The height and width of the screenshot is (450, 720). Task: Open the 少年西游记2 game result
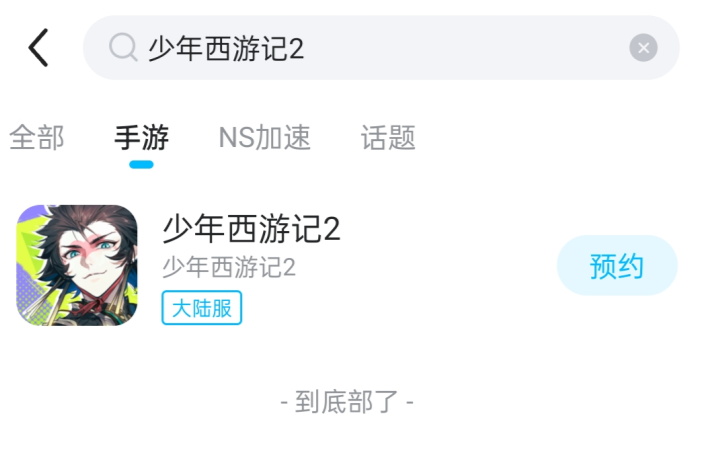click(x=252, y=263)
